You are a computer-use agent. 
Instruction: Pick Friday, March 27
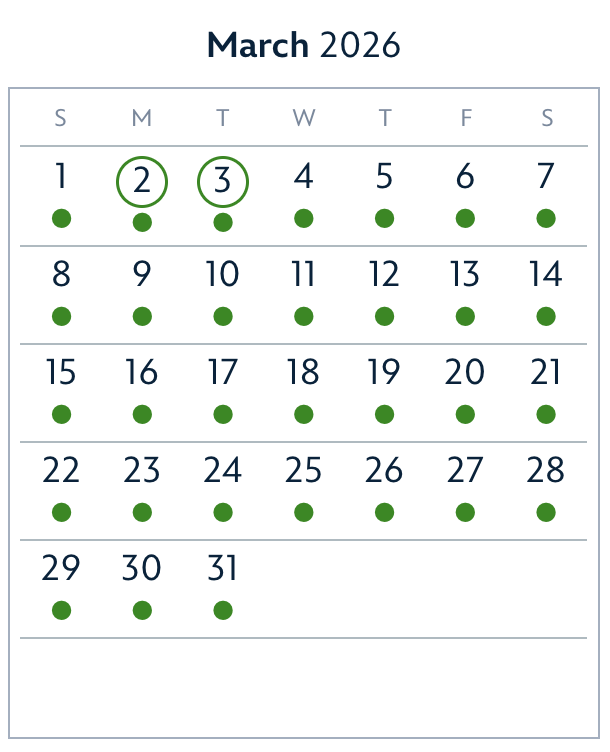coord(465,471)
